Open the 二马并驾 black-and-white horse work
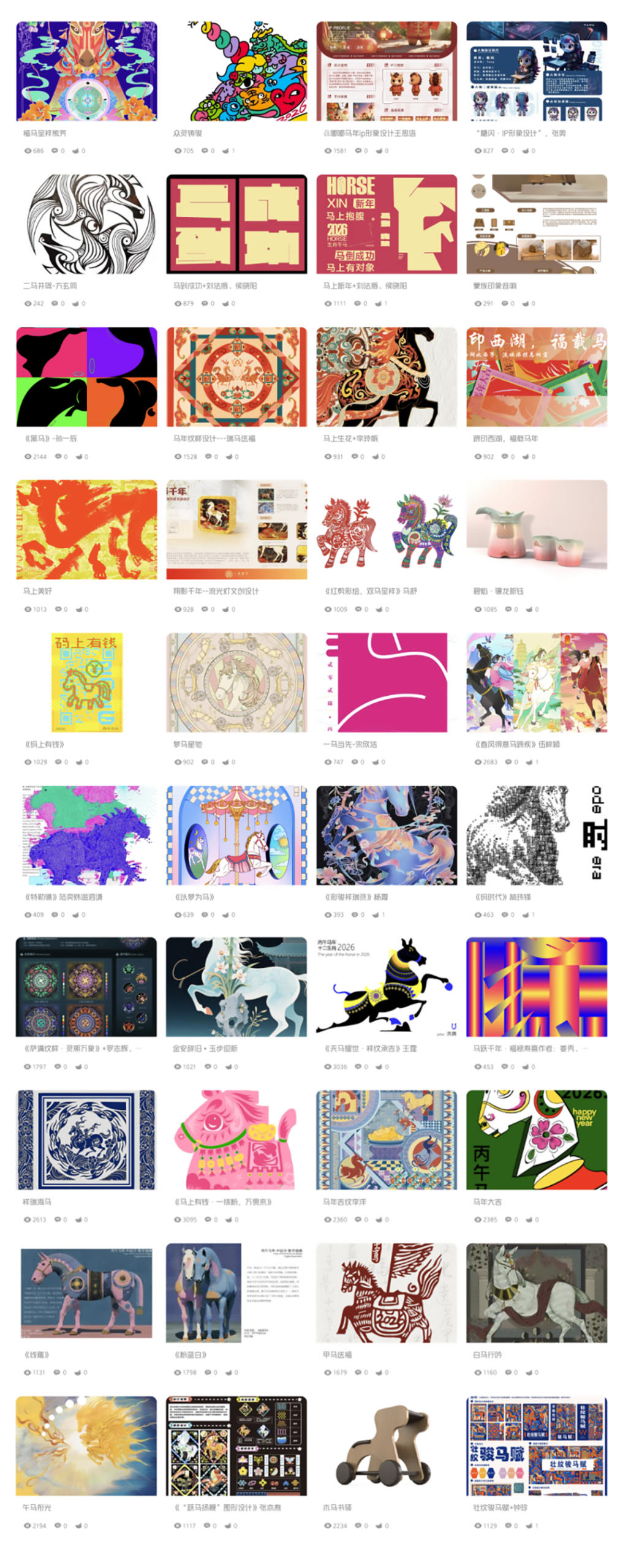 pyautogui.click(x=86, y=224)
